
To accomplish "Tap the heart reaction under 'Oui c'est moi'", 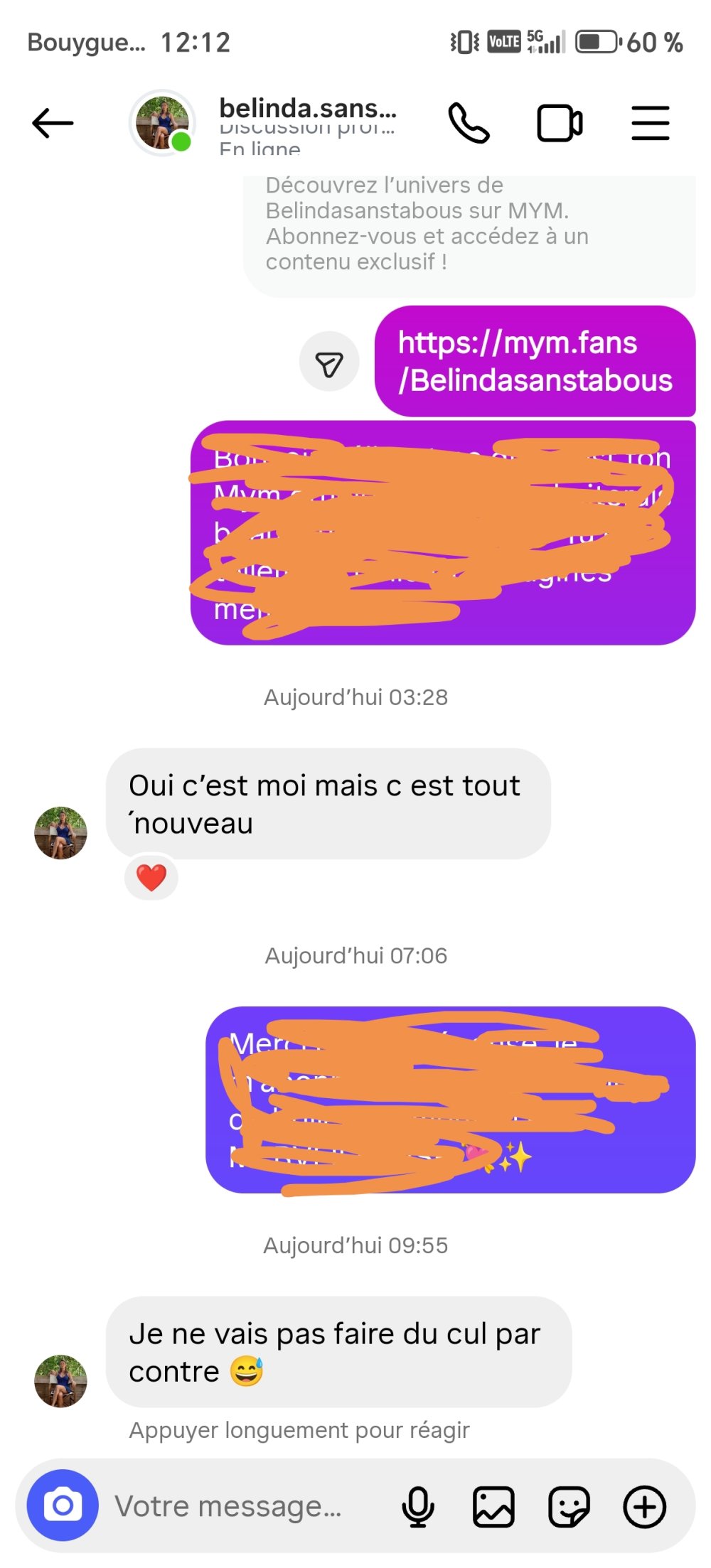I will coord(151,877).
